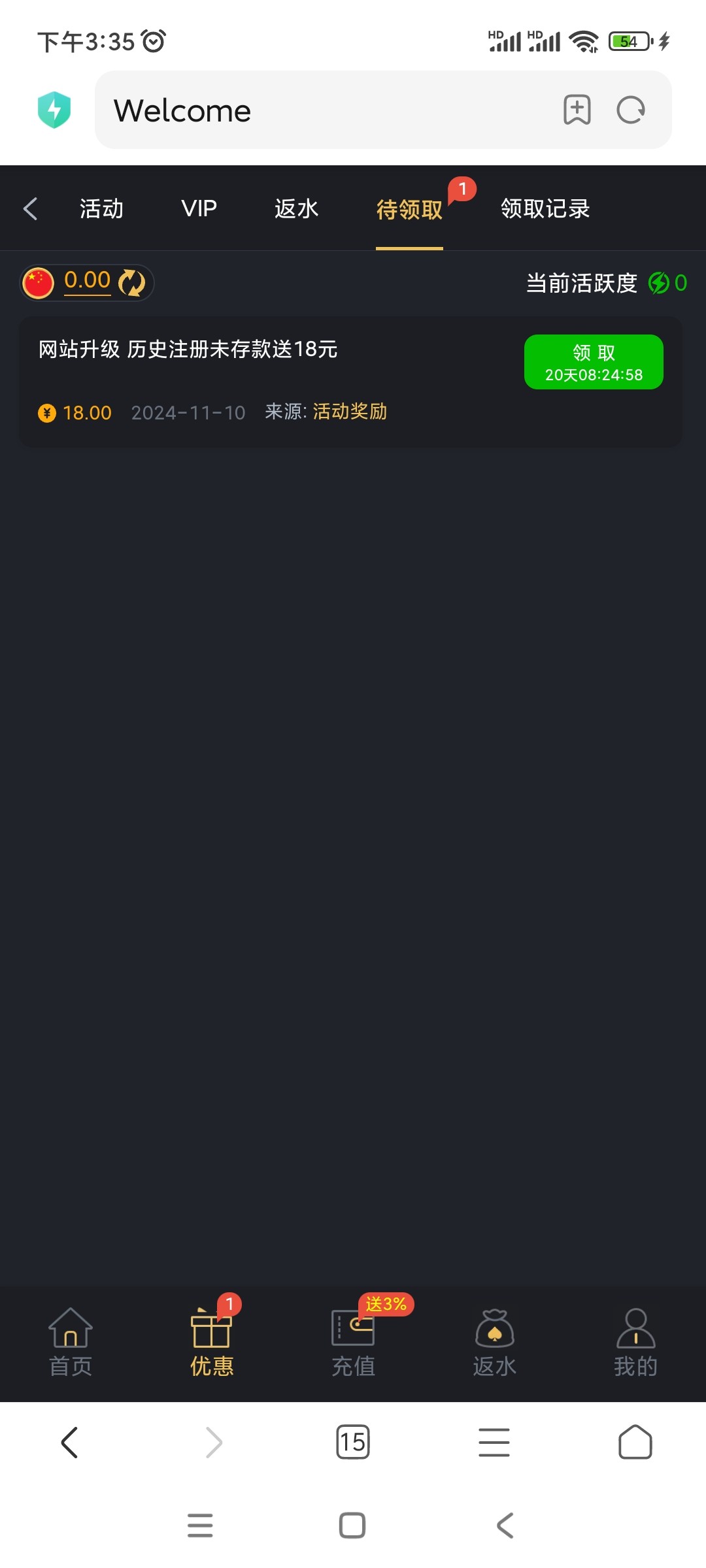The width and height of the screenshot is (706, 1568).
Task: Open the browser tabs switcher showing 15
Action: pyautogui.click(x=353, y=1442)
